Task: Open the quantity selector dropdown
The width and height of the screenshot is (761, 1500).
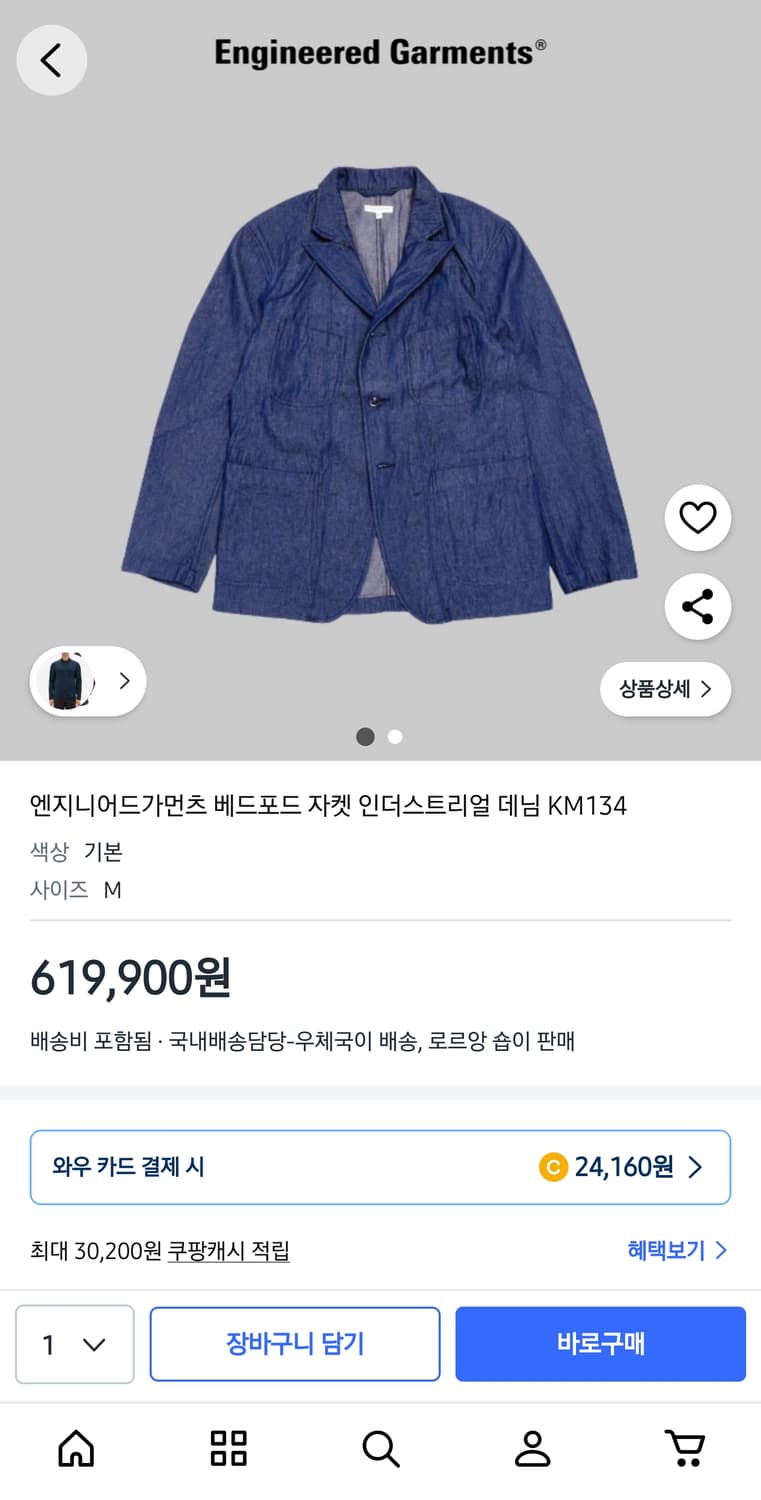Action: coord(74,1344)
